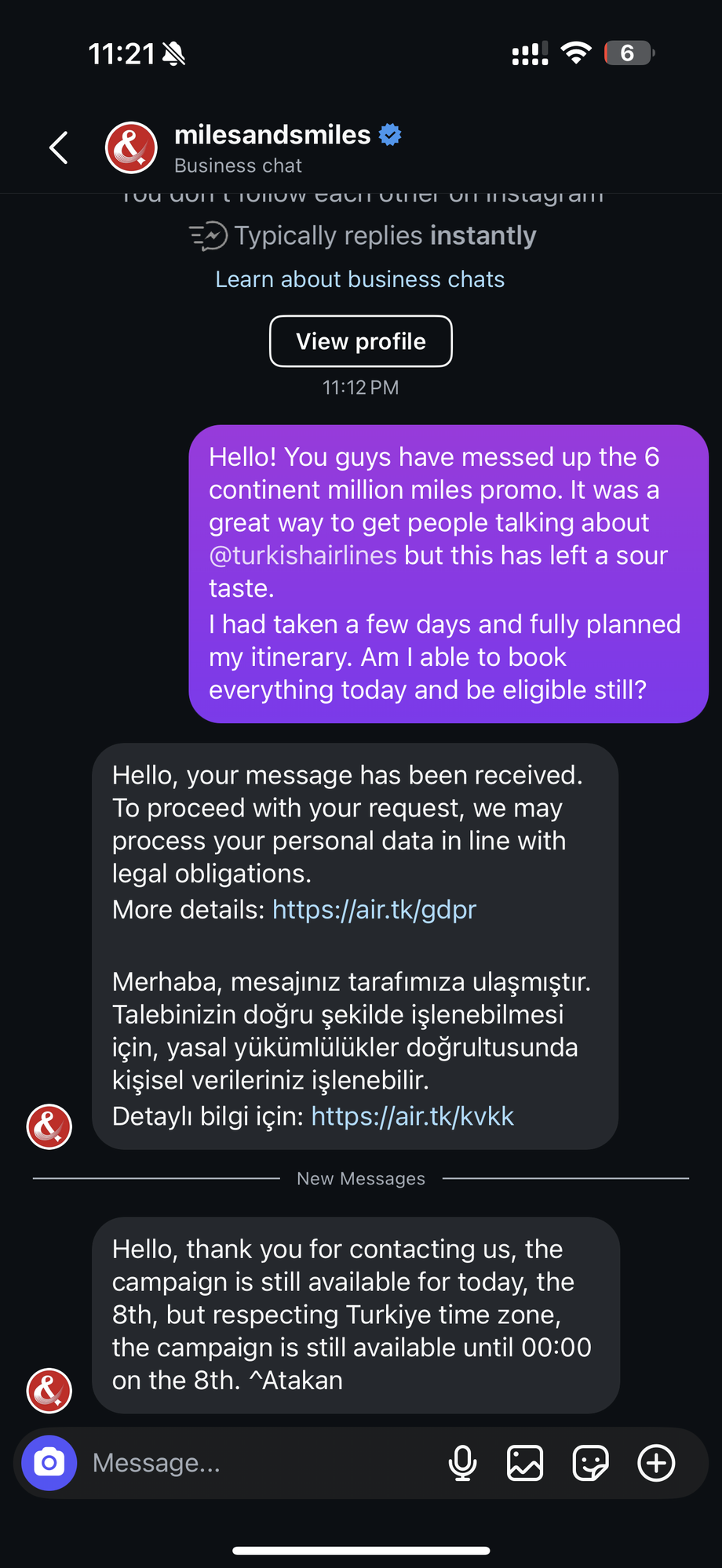Open more options with the plus icon
Viewport: 722px width, 1568px height.
pos(656,1463)
